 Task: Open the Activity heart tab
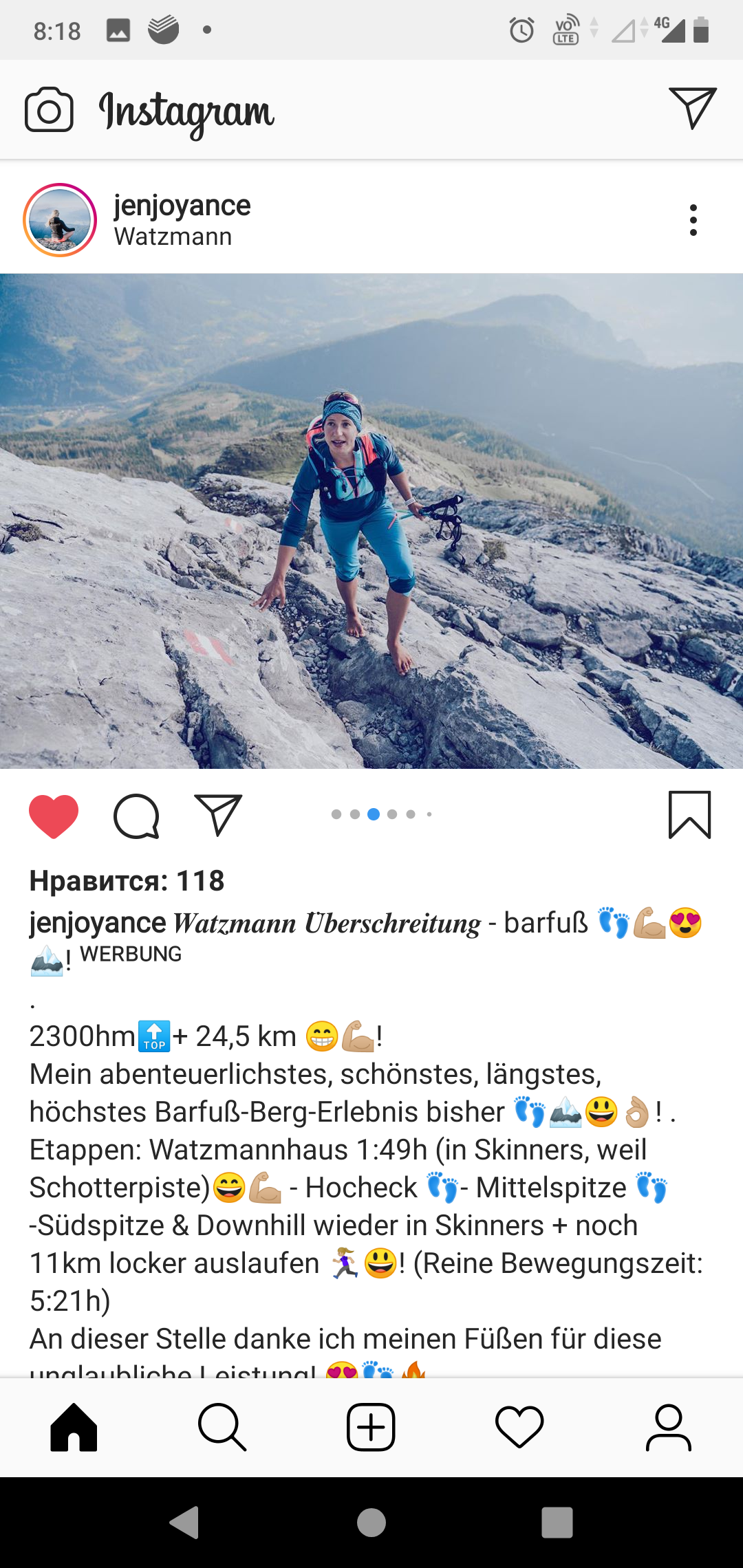(519, 1428)
